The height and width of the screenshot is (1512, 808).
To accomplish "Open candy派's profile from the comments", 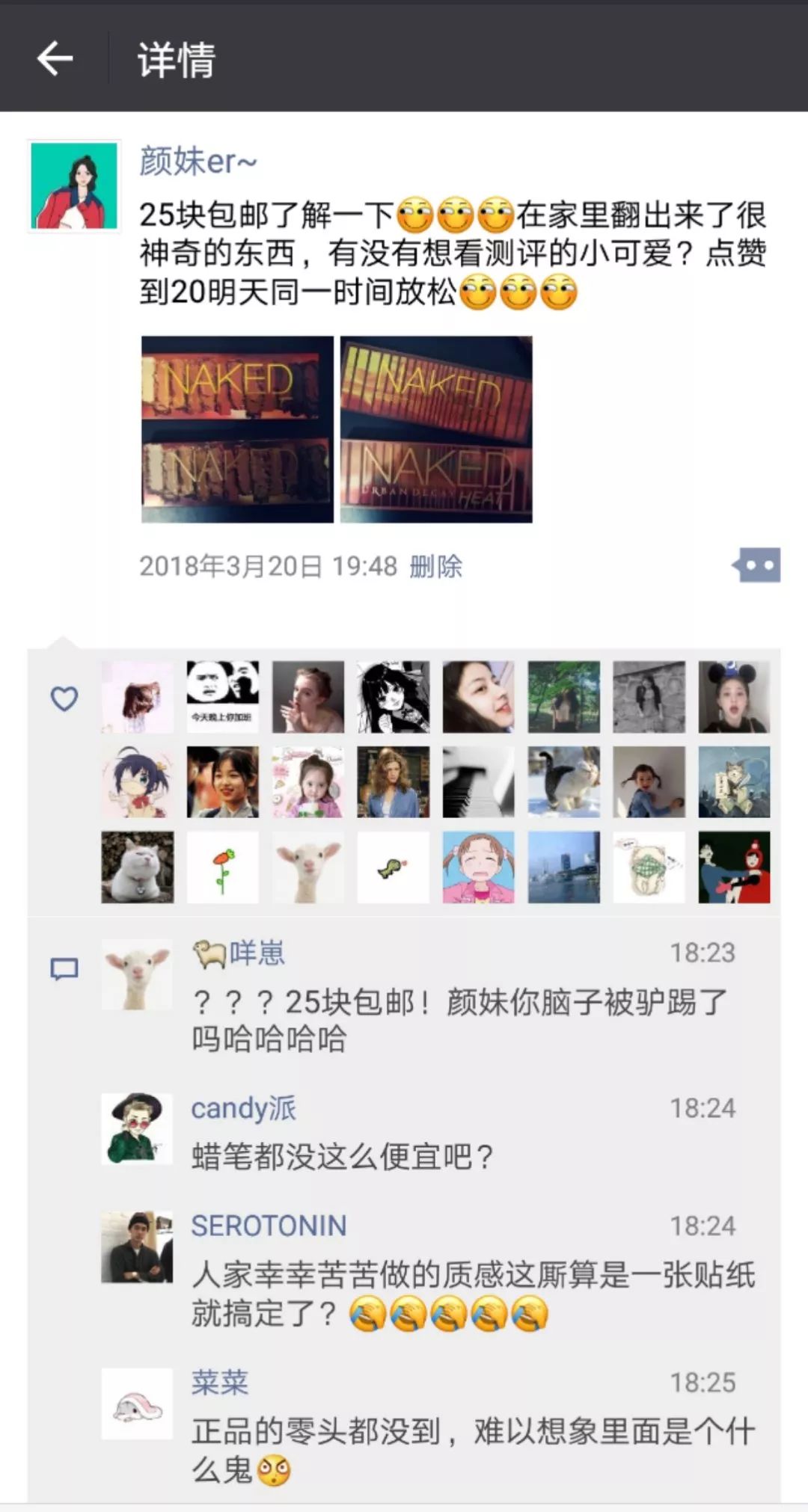I will 243,1108.
